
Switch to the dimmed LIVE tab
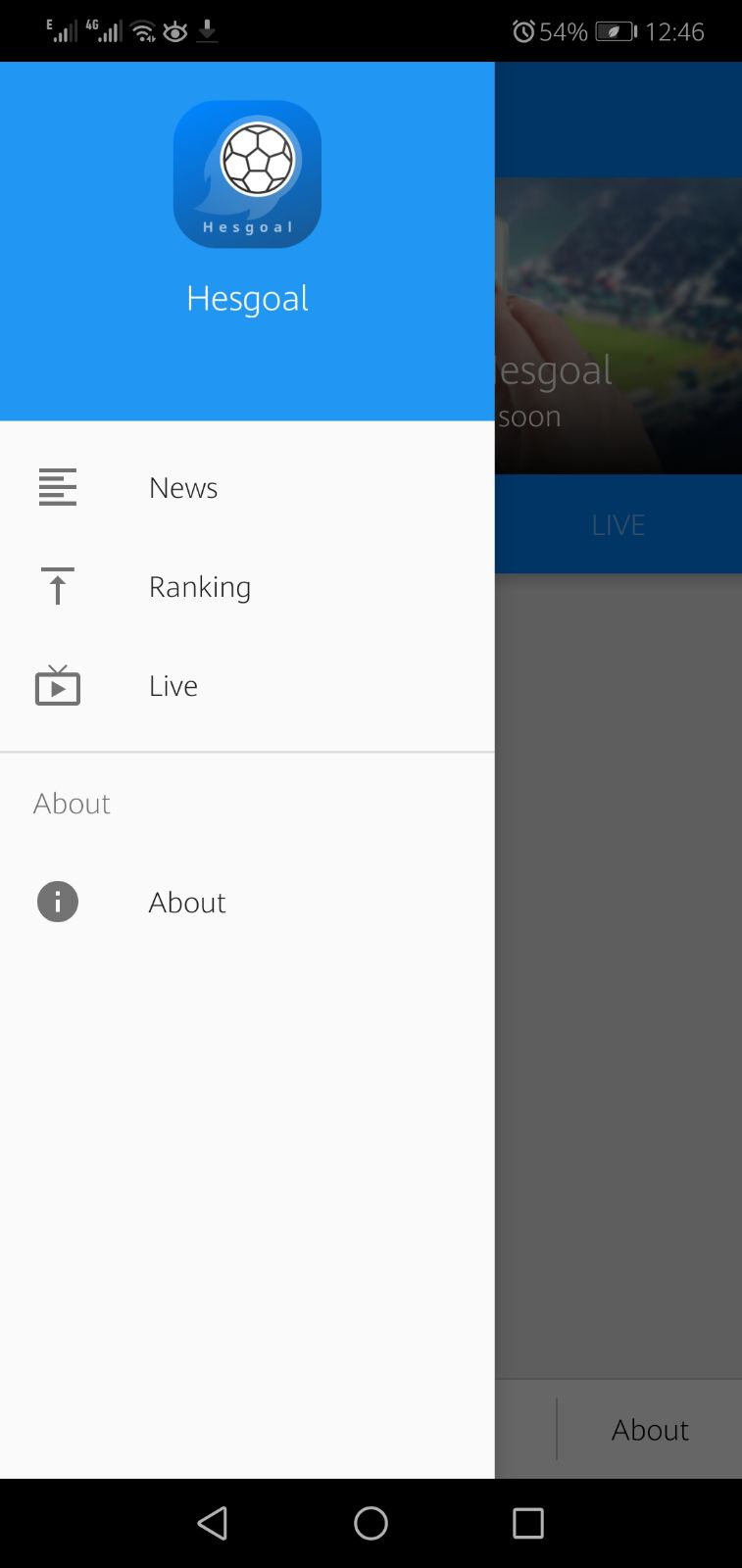618,524
